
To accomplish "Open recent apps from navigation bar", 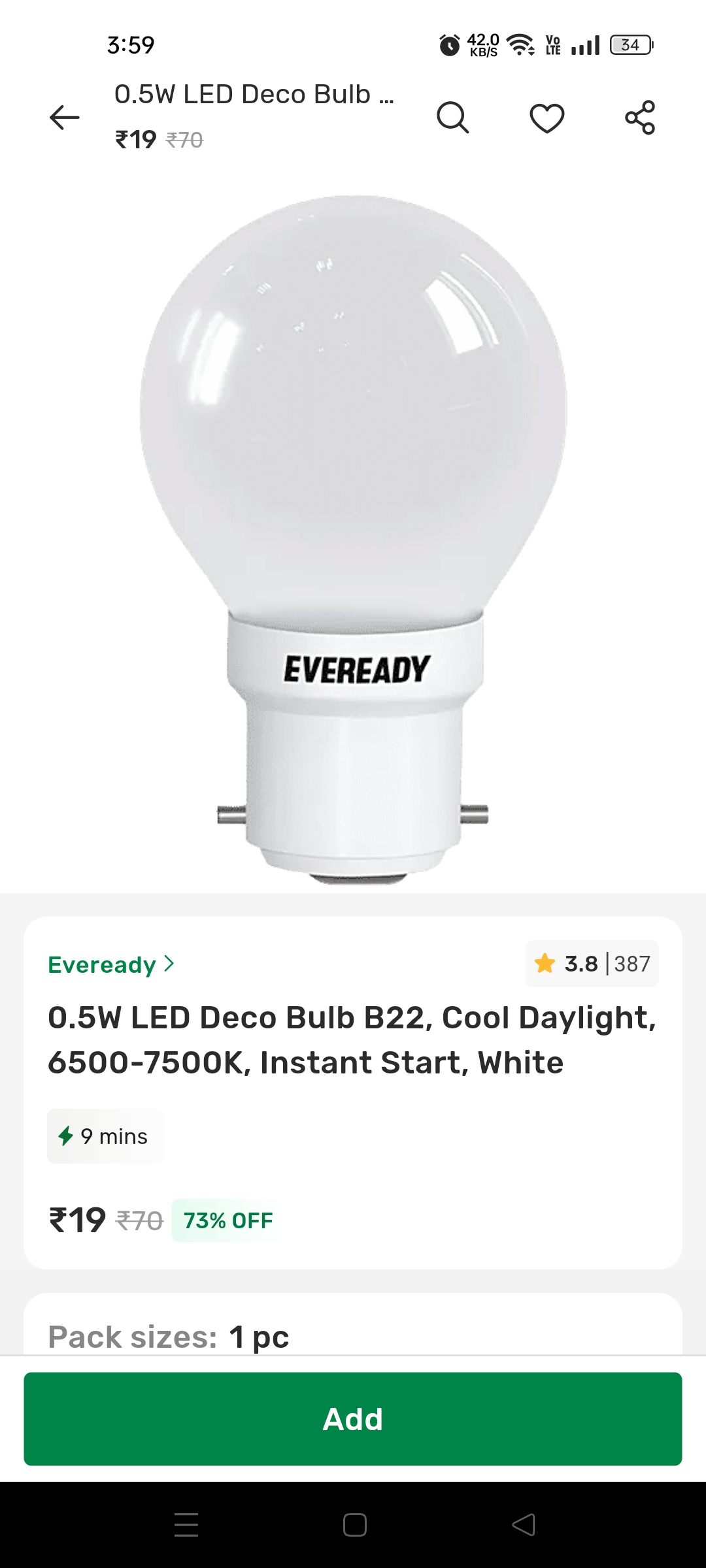I will point(186,1525).
